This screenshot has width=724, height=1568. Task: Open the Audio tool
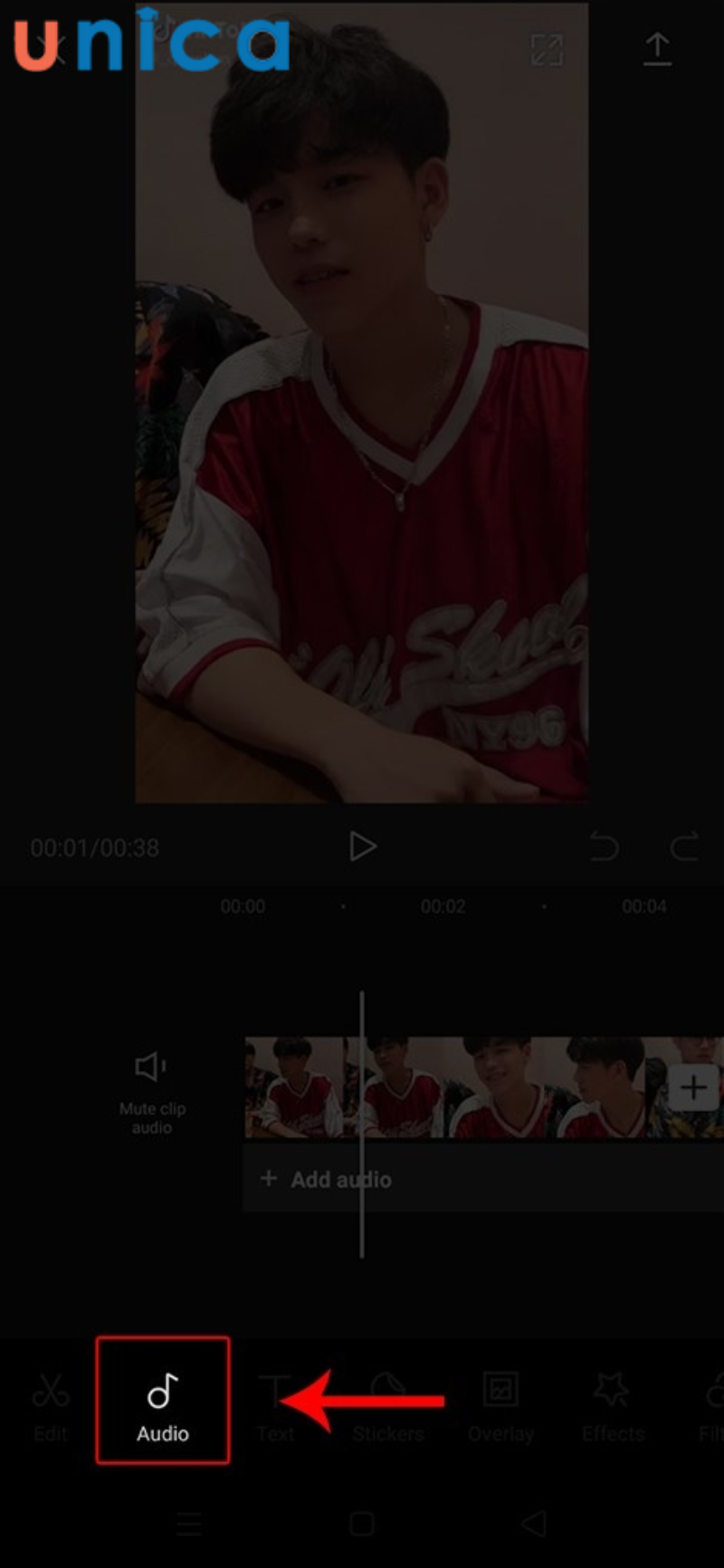coord(163,1401)
